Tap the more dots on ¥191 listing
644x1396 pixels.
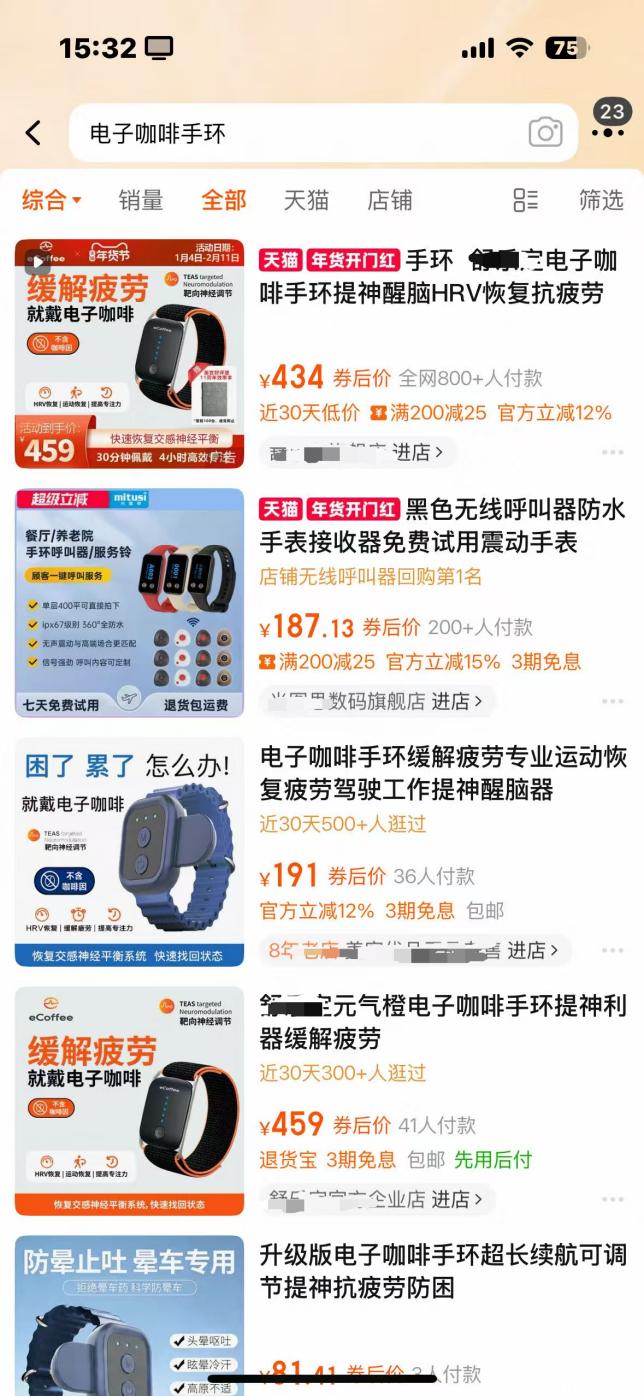pos(612,950)
